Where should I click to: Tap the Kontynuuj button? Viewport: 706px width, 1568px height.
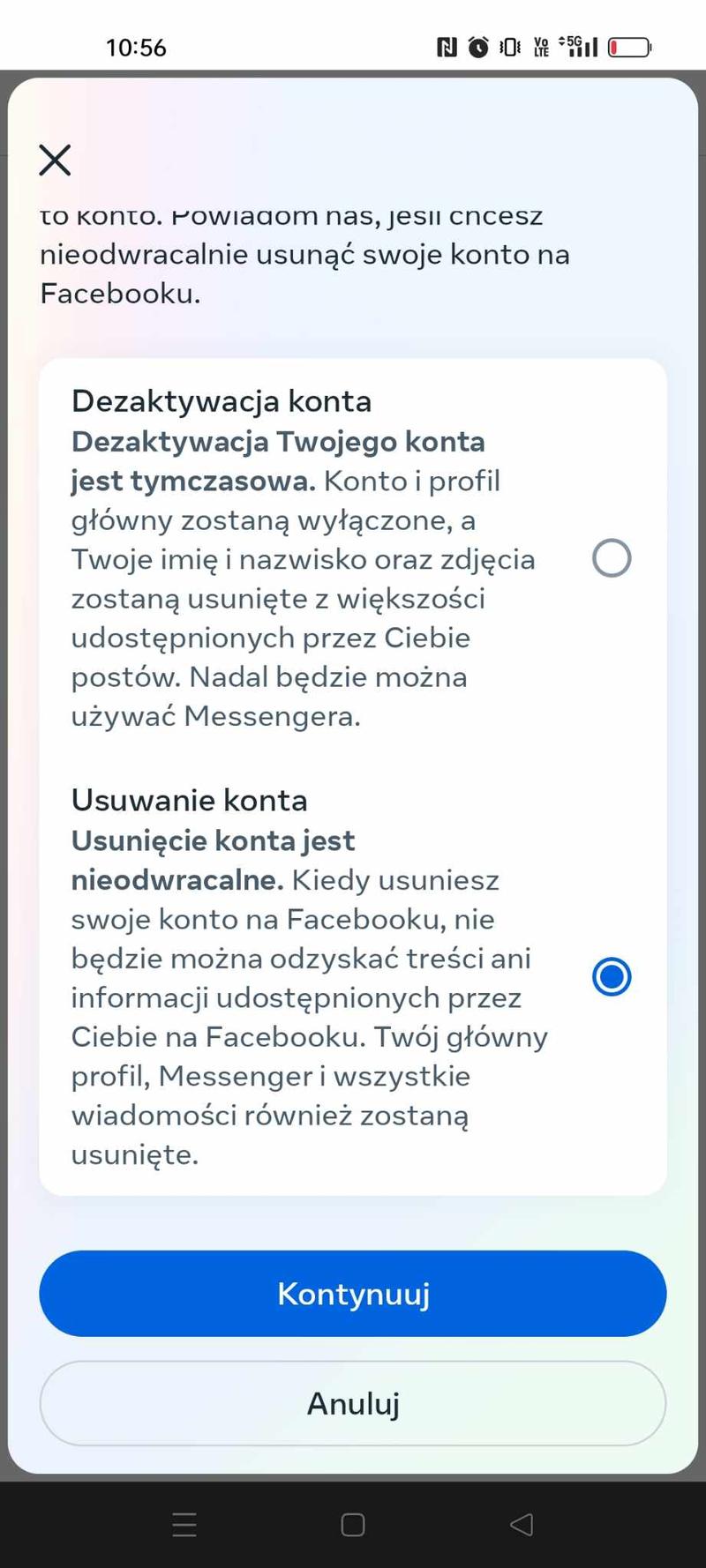point(353,1293)
